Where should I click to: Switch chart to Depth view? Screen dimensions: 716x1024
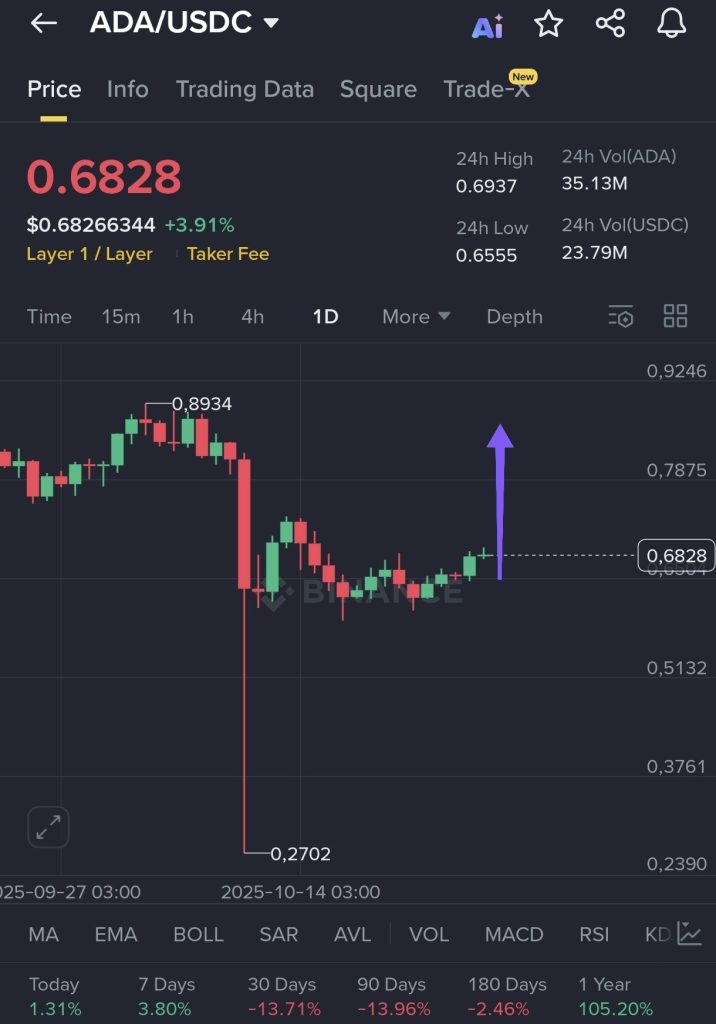tap(514, 317)
